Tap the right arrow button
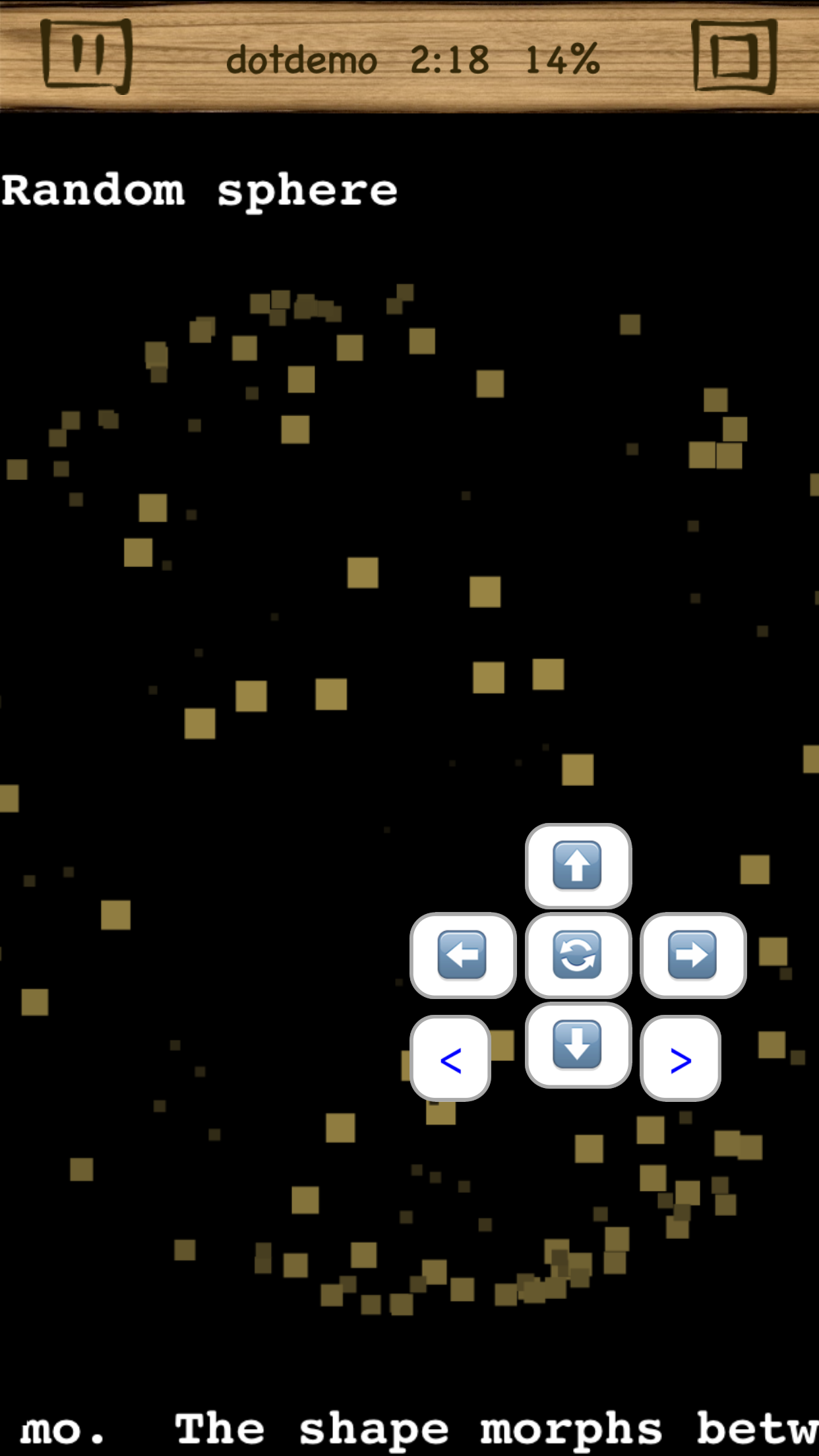 (x=692, y=955)
